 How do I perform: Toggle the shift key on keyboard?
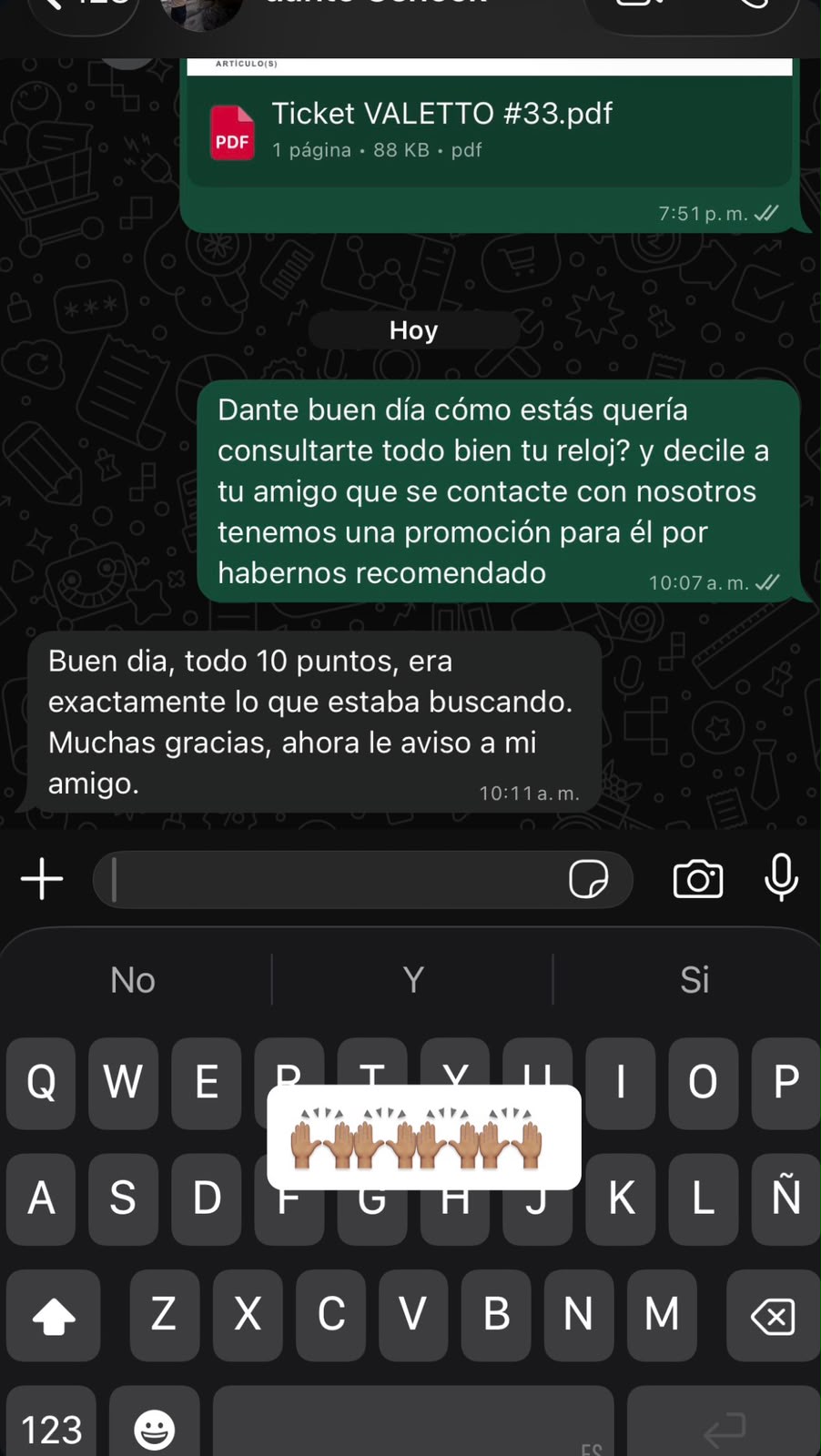click(x=54, y=1316)
